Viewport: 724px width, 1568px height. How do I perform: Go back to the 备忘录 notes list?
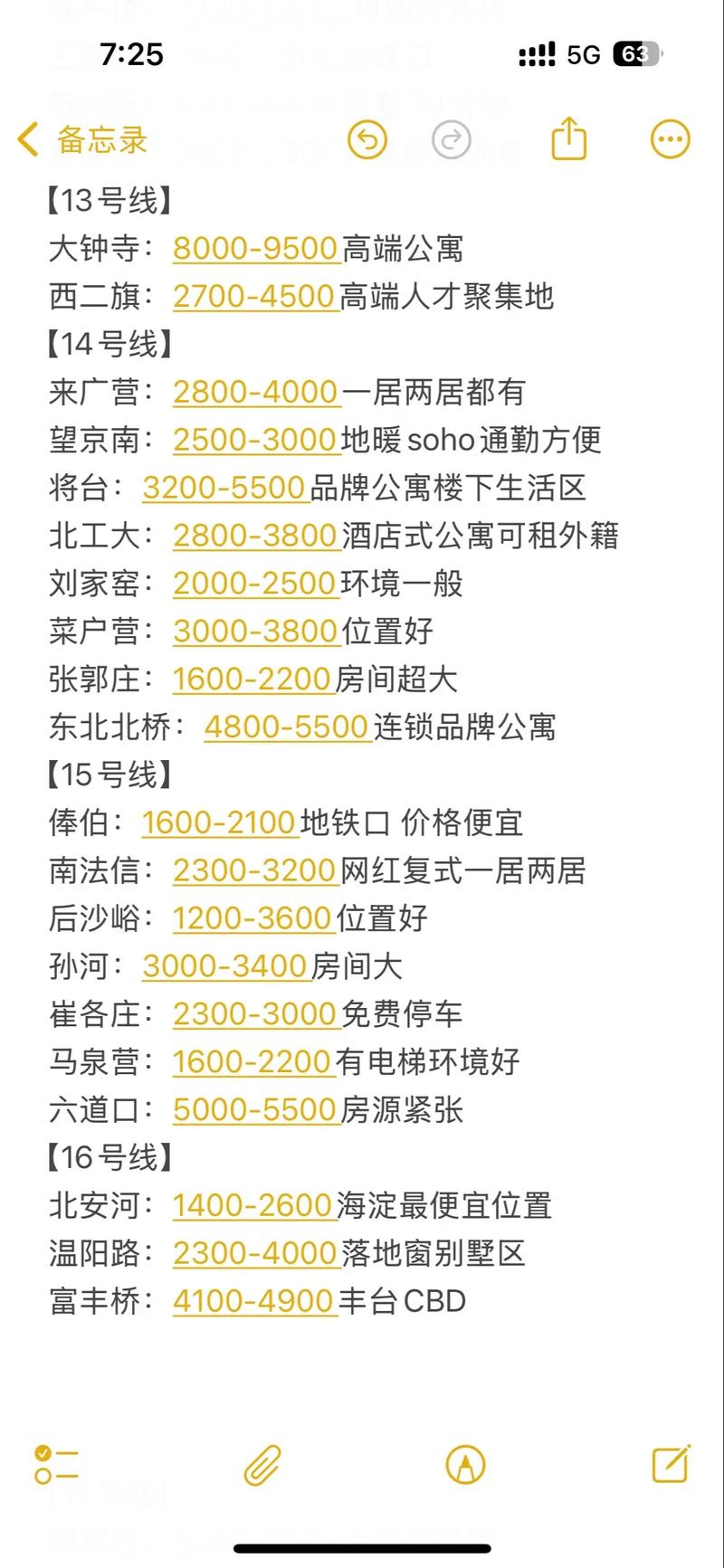pyautogui.click(x=81, y=140)
